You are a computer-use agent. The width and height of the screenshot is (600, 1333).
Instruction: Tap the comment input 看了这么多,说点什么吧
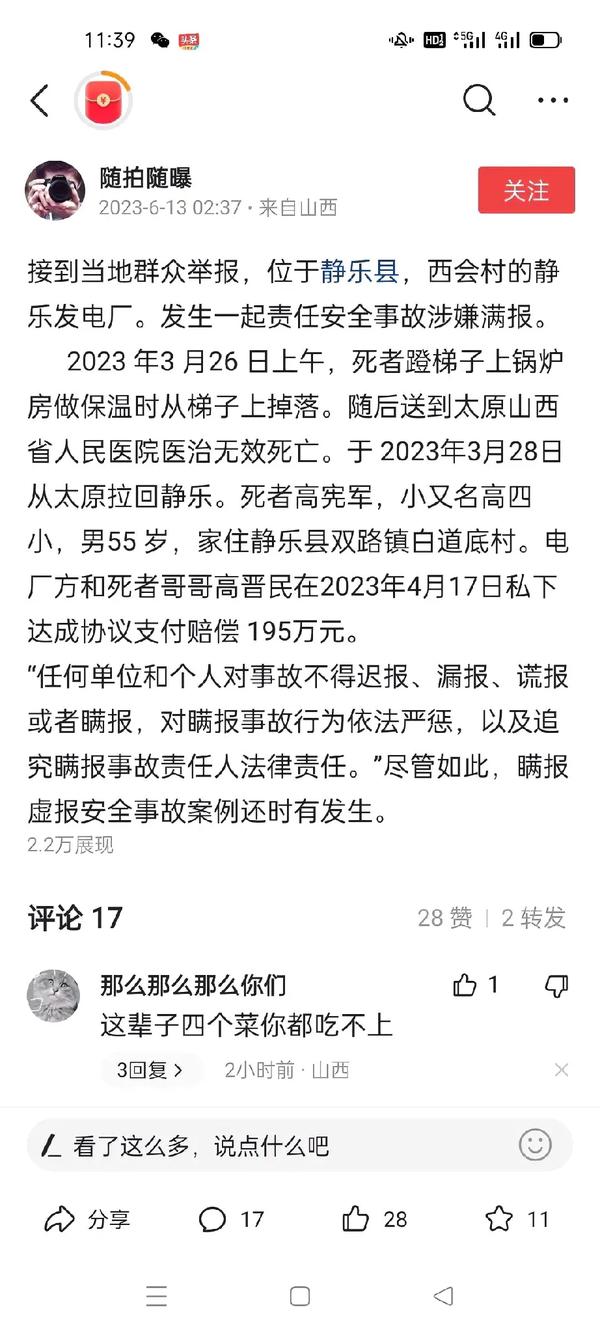click(x=270, y=1146)
